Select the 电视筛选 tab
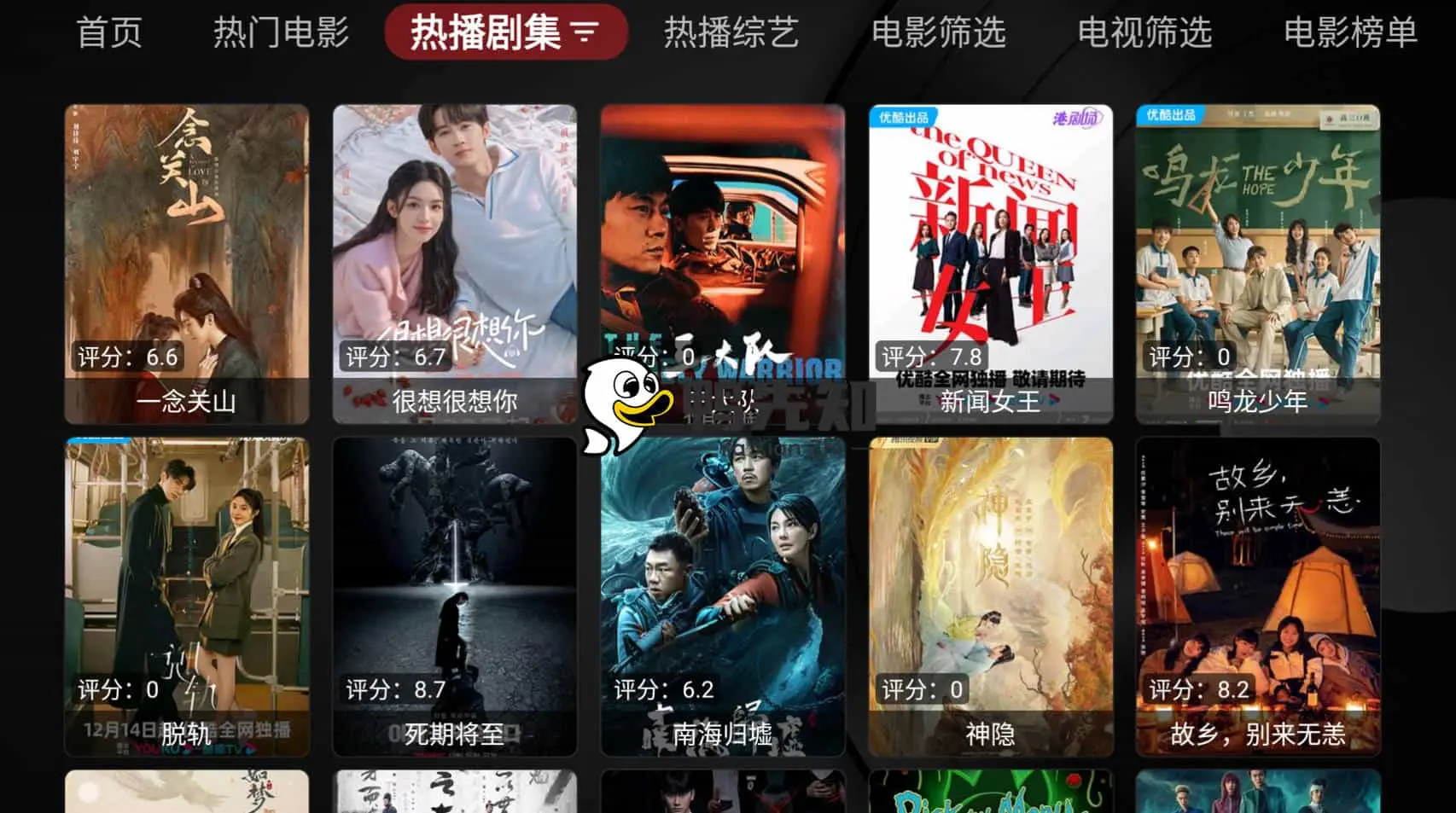The image size is (1456, 813). click(x=1144, y=32)
